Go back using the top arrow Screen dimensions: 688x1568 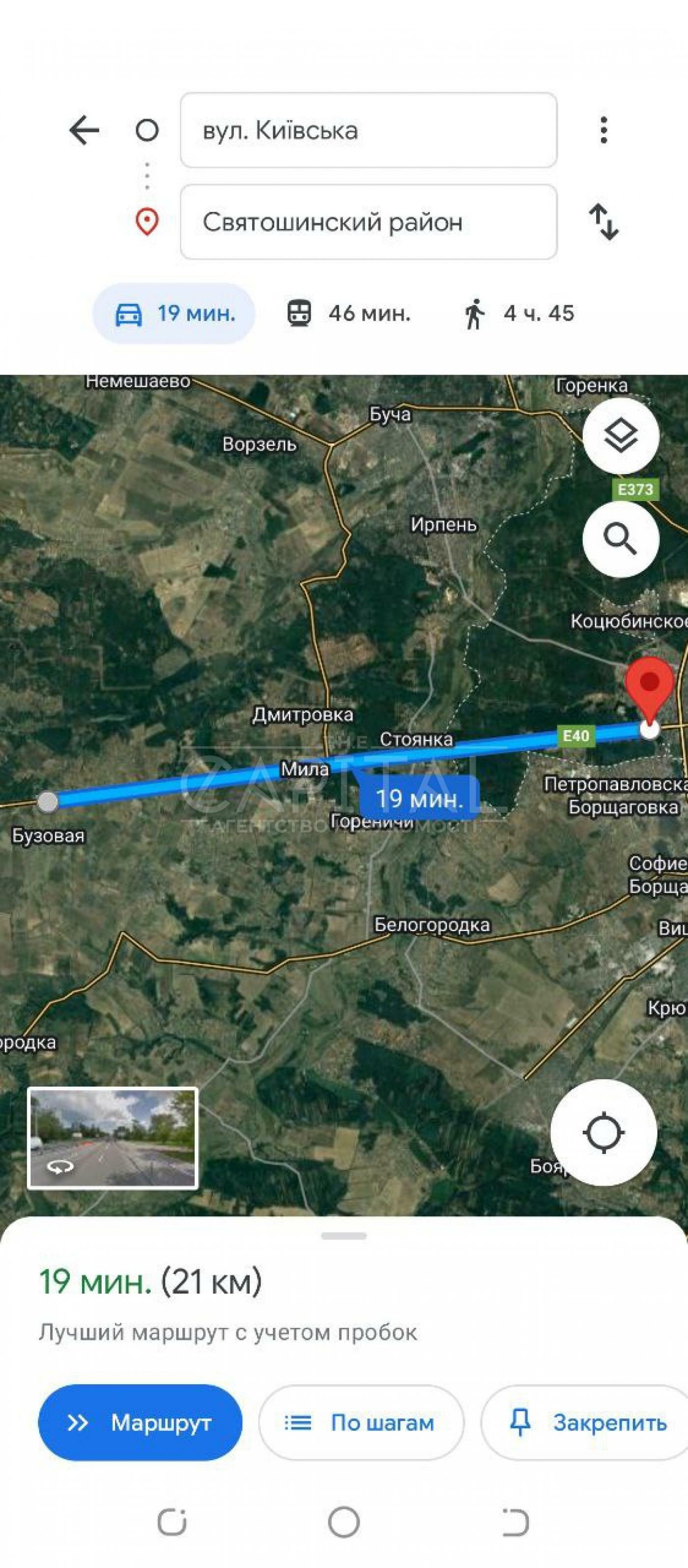coord(84,130)
